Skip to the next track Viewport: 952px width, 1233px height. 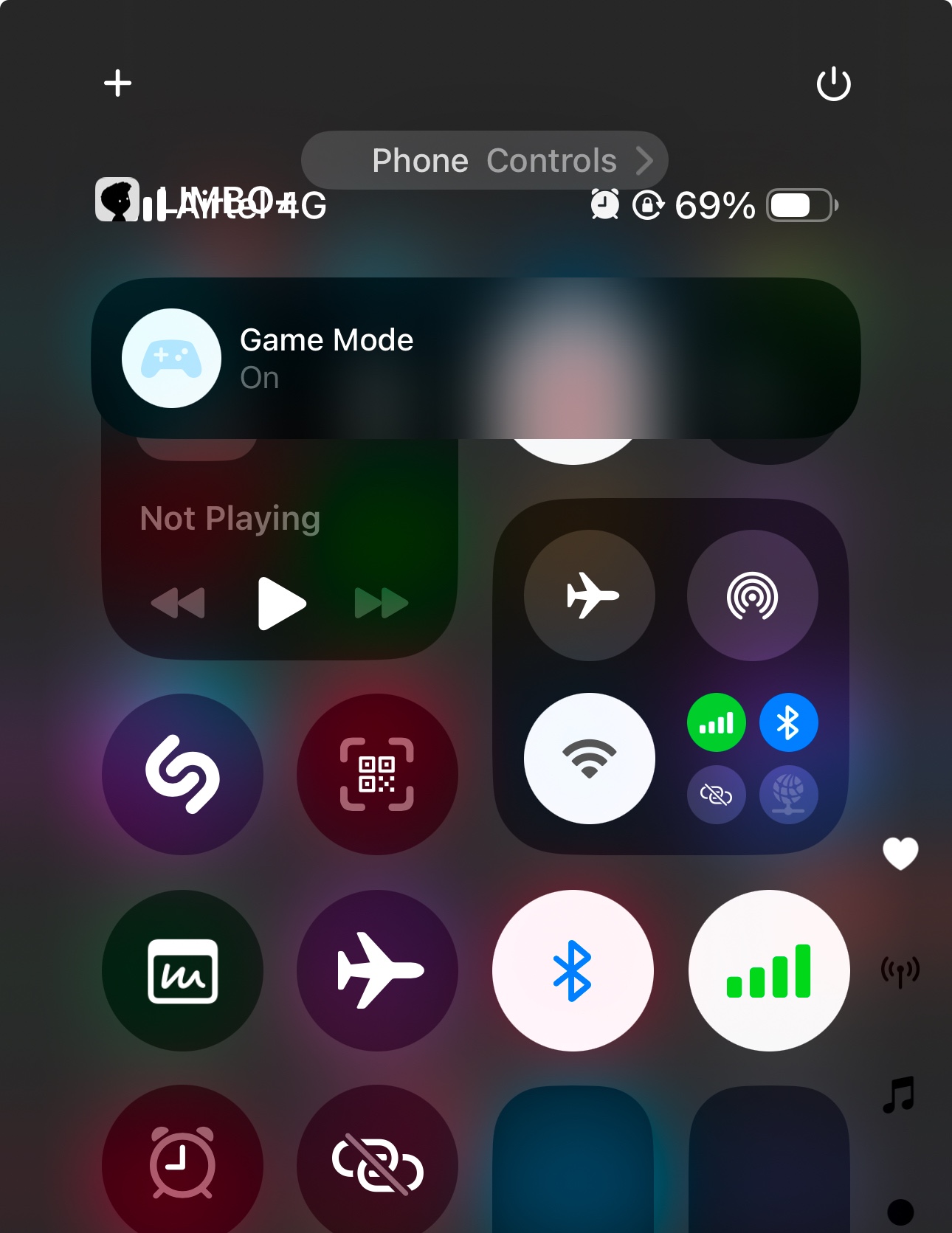pyautogui.click(x=381, y=604)
